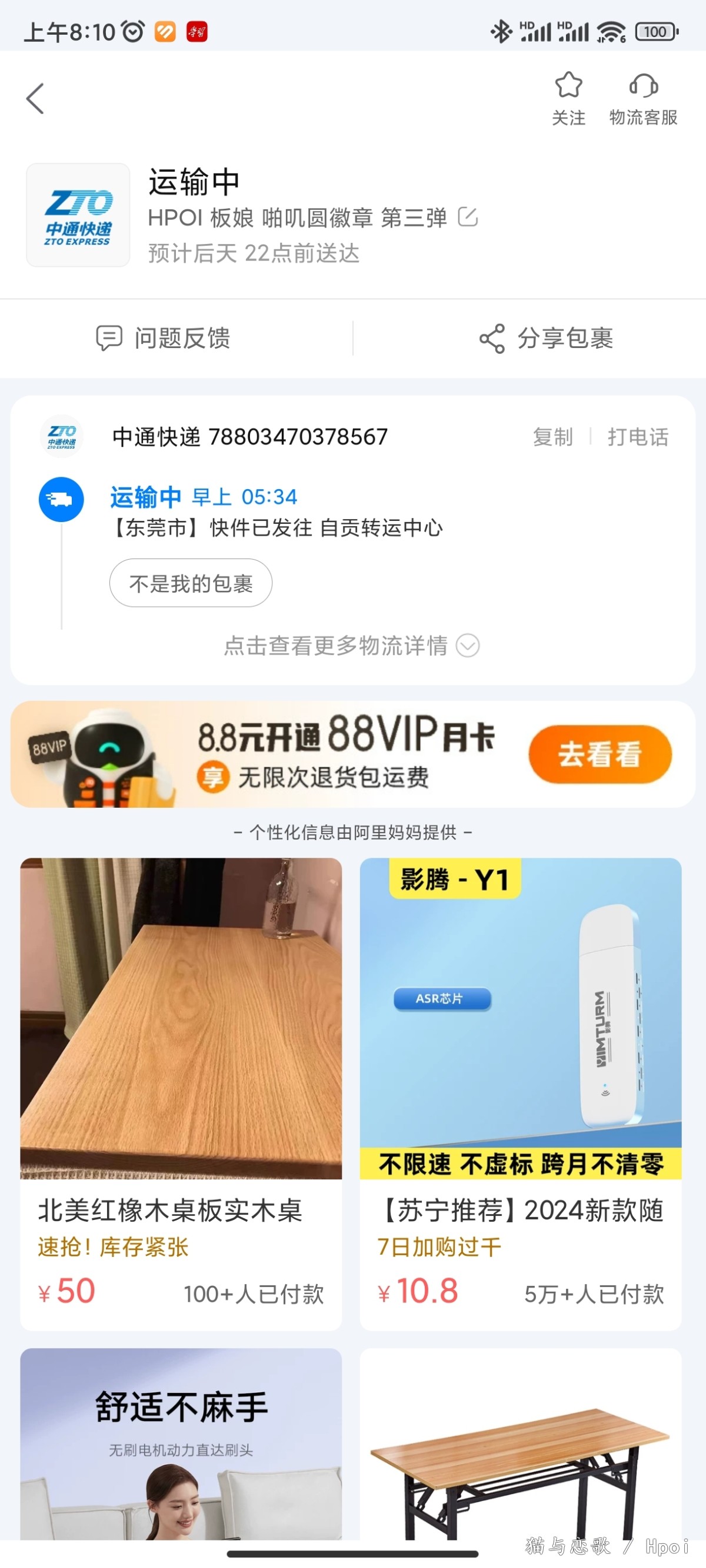Tap 去看看 on 88VIP banner

pyautogui.click(x=600, y=754)
